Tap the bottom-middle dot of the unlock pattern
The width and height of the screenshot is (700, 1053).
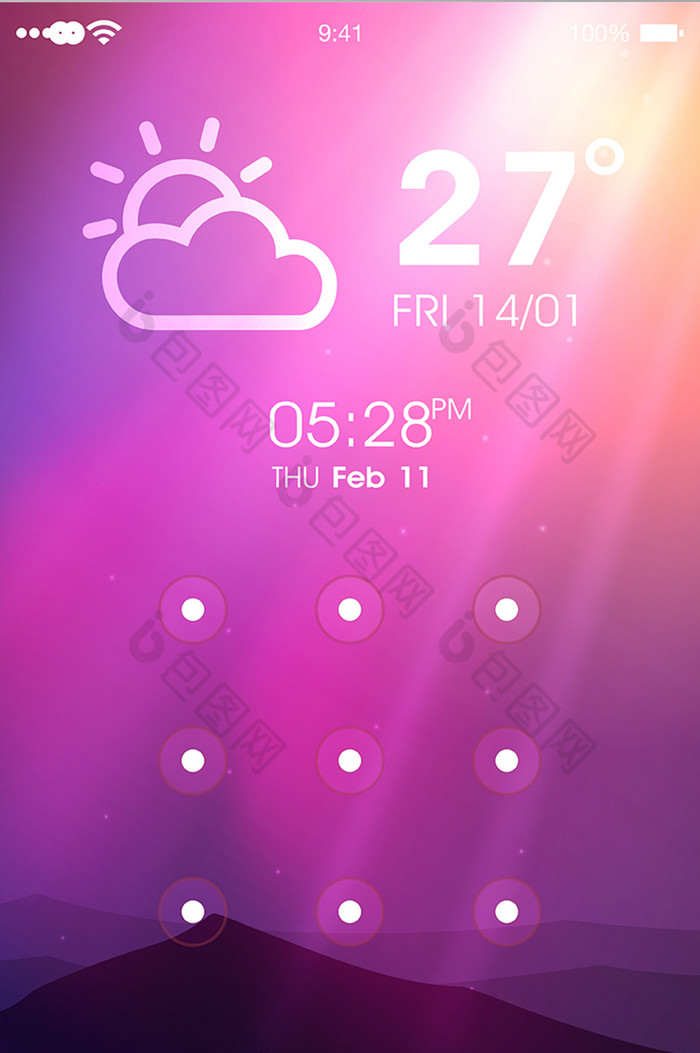click(349, 911)
